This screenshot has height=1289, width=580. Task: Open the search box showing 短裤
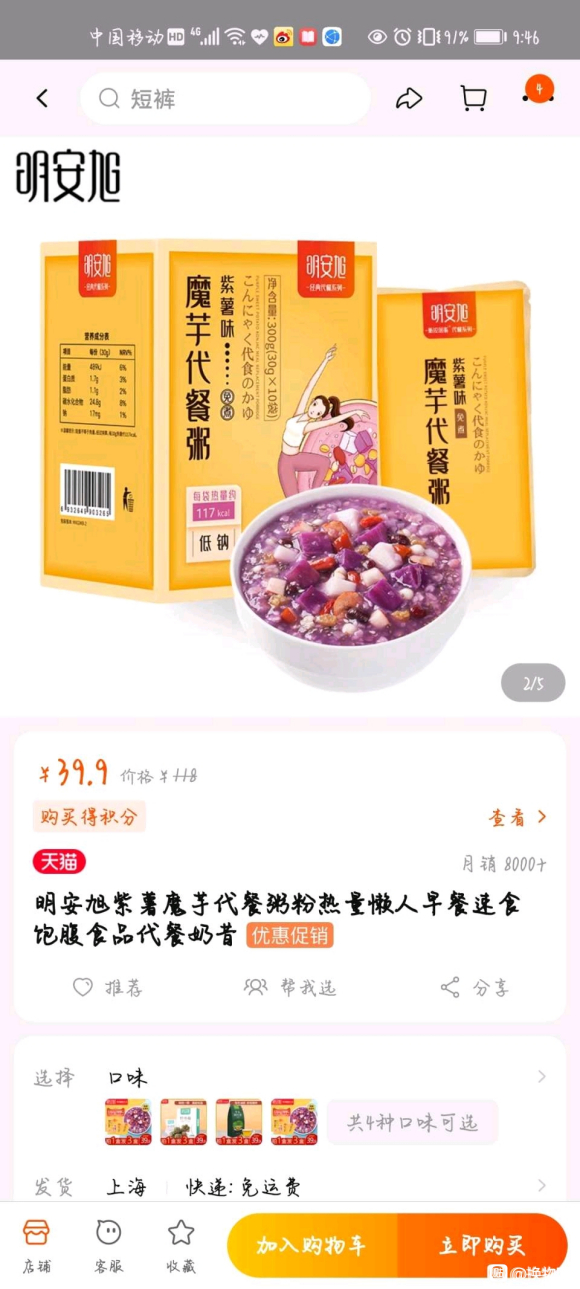(x=225, y=98)
